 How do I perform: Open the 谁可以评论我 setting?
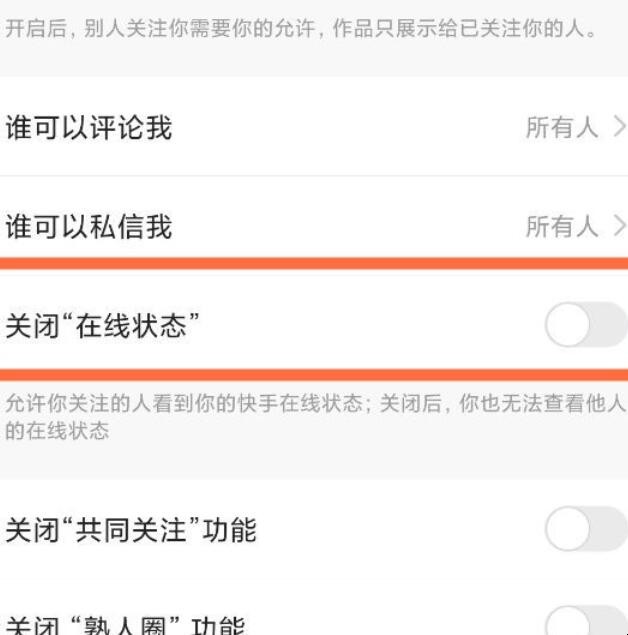(314, 128)
